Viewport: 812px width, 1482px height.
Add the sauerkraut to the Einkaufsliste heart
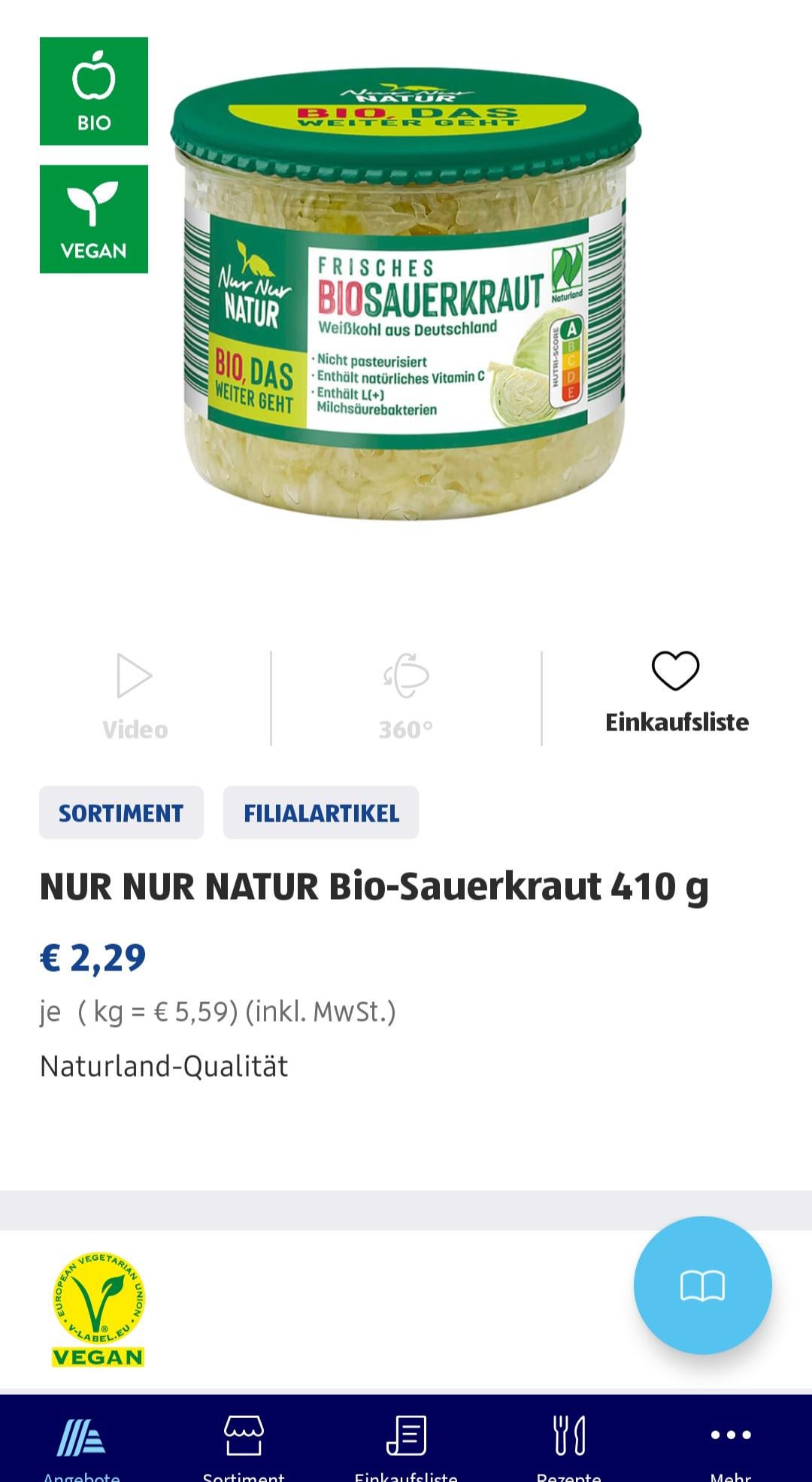point(675,671)
